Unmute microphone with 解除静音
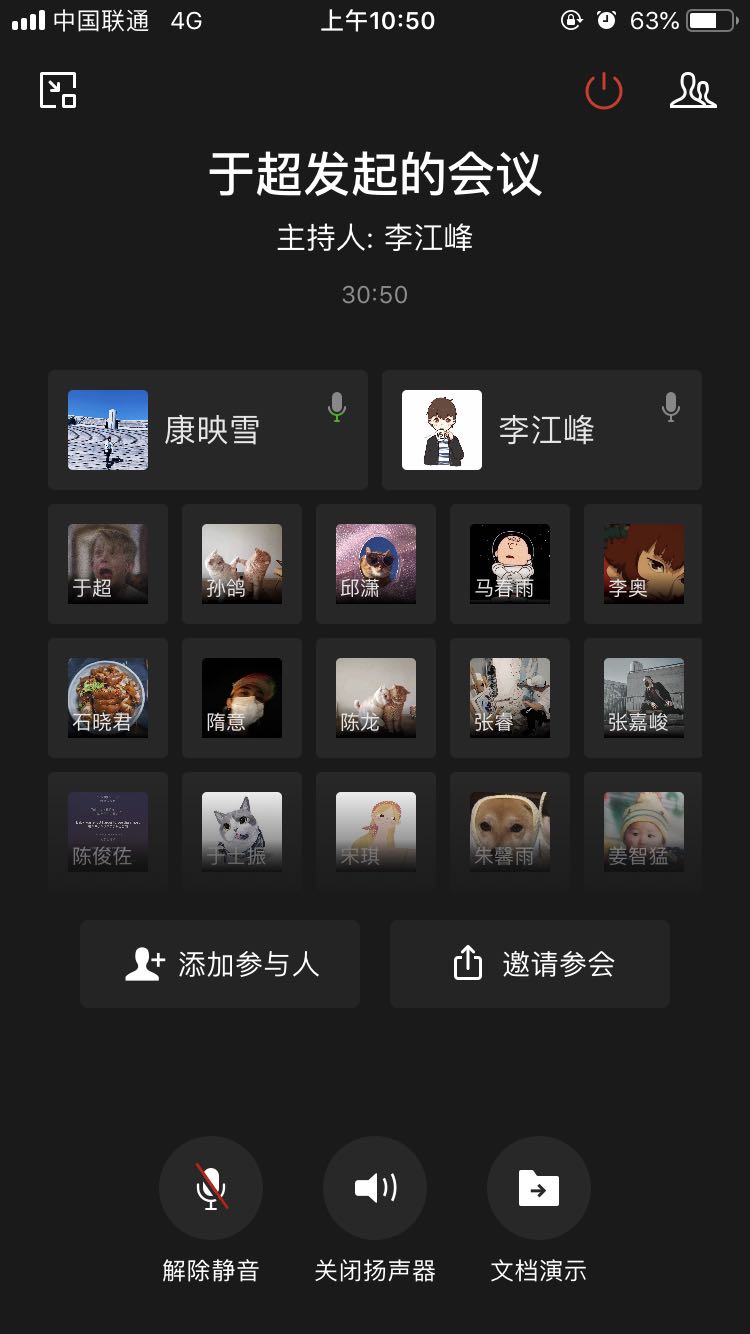Screen dimensions: 750x1334 point(211,1189)
